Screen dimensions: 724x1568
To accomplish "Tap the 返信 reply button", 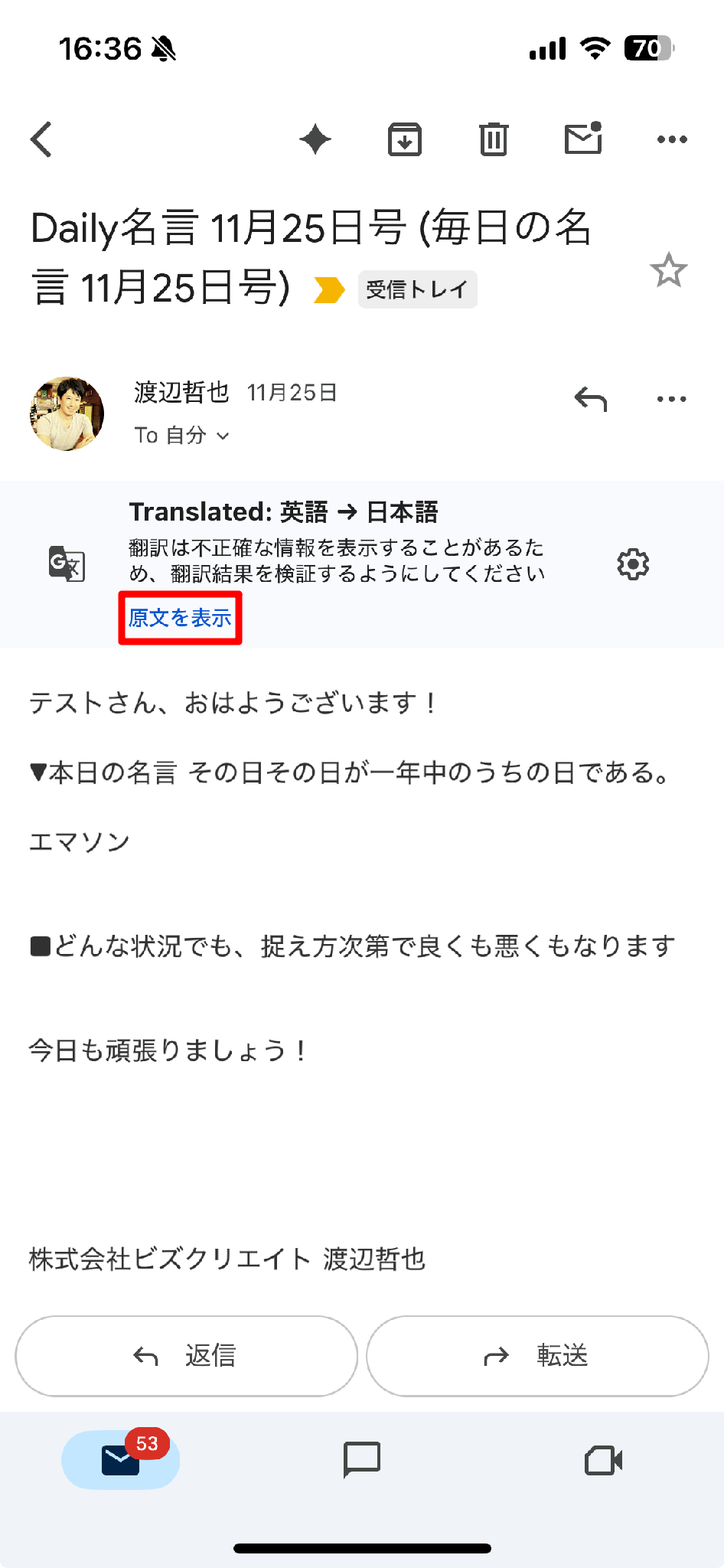I will coord(186,1356).
